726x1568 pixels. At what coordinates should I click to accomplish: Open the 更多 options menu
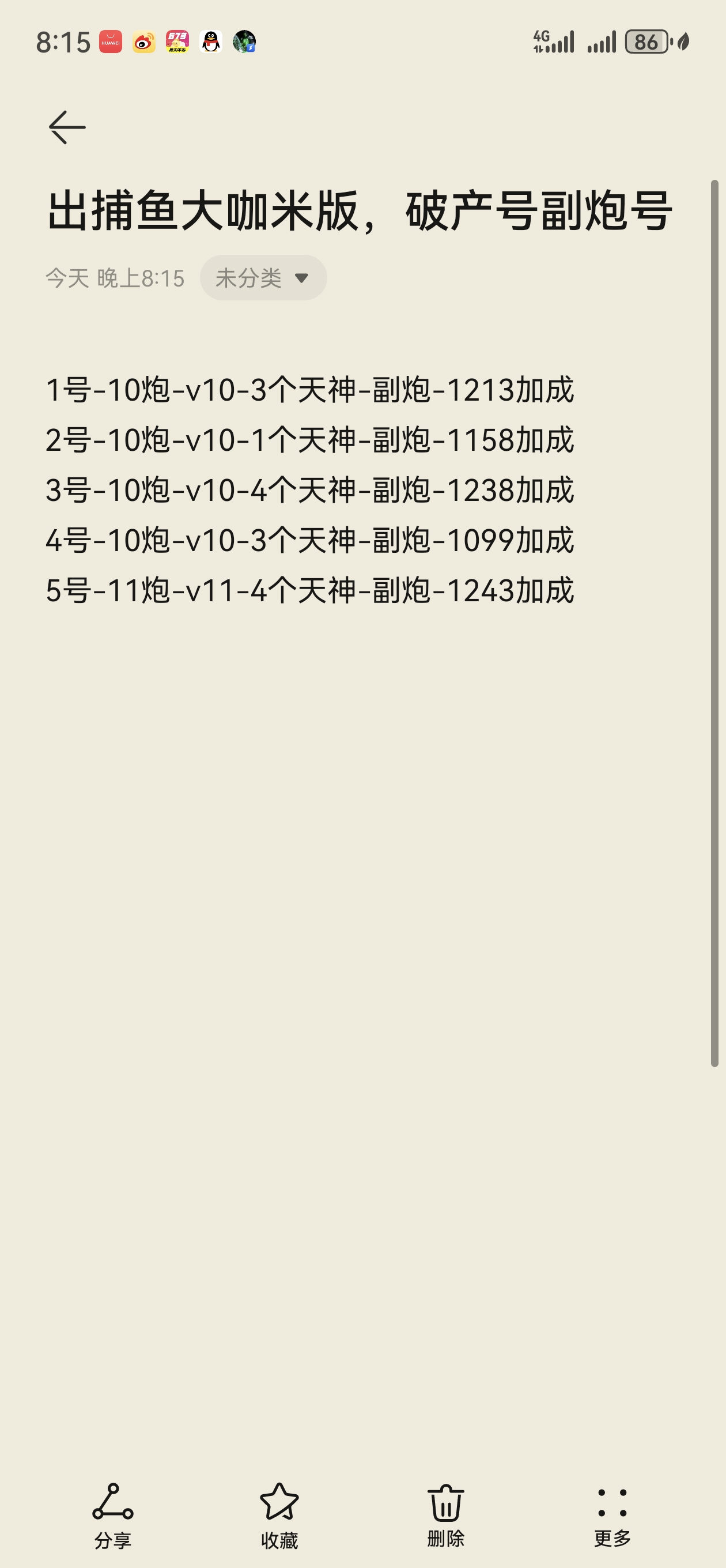(611, 1516)
